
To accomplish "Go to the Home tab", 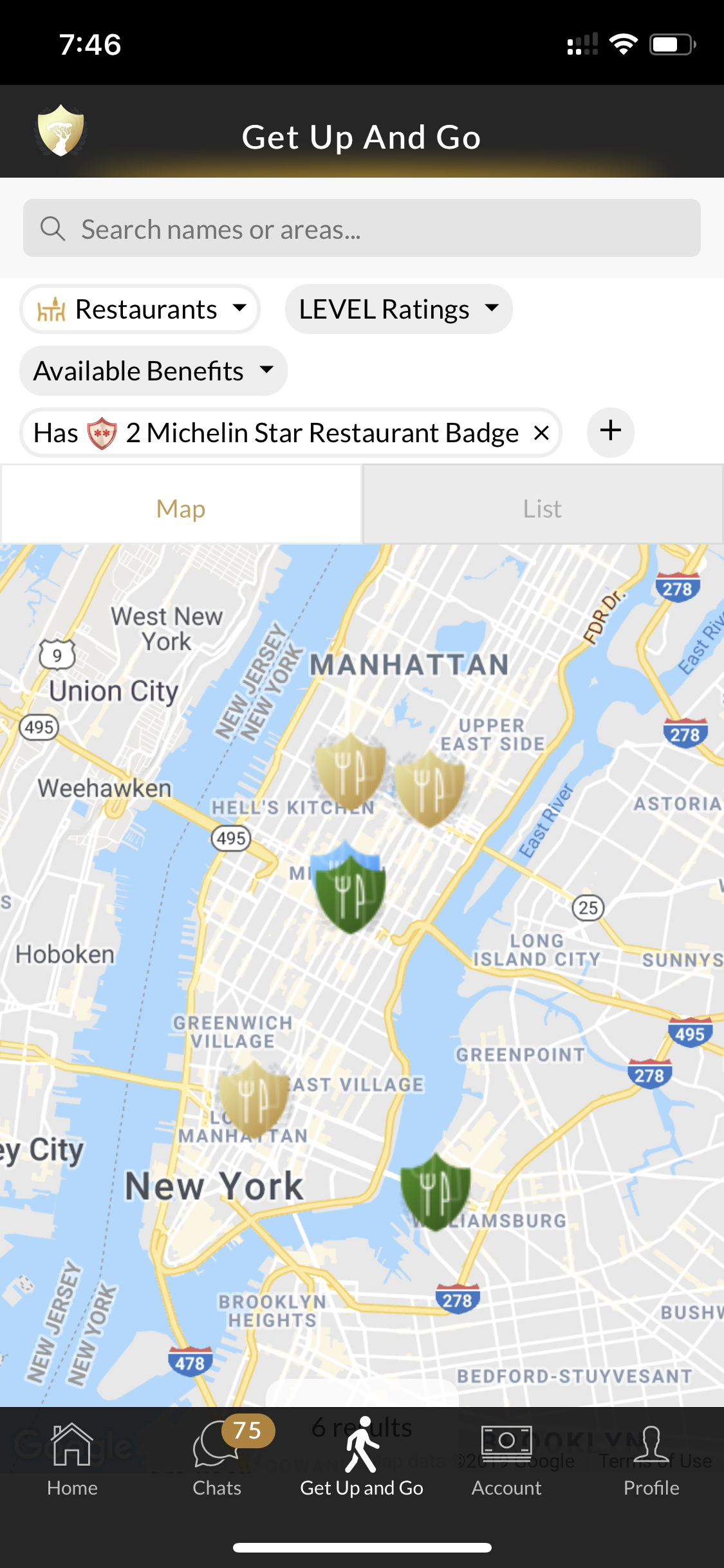I will click(72, 1458).
